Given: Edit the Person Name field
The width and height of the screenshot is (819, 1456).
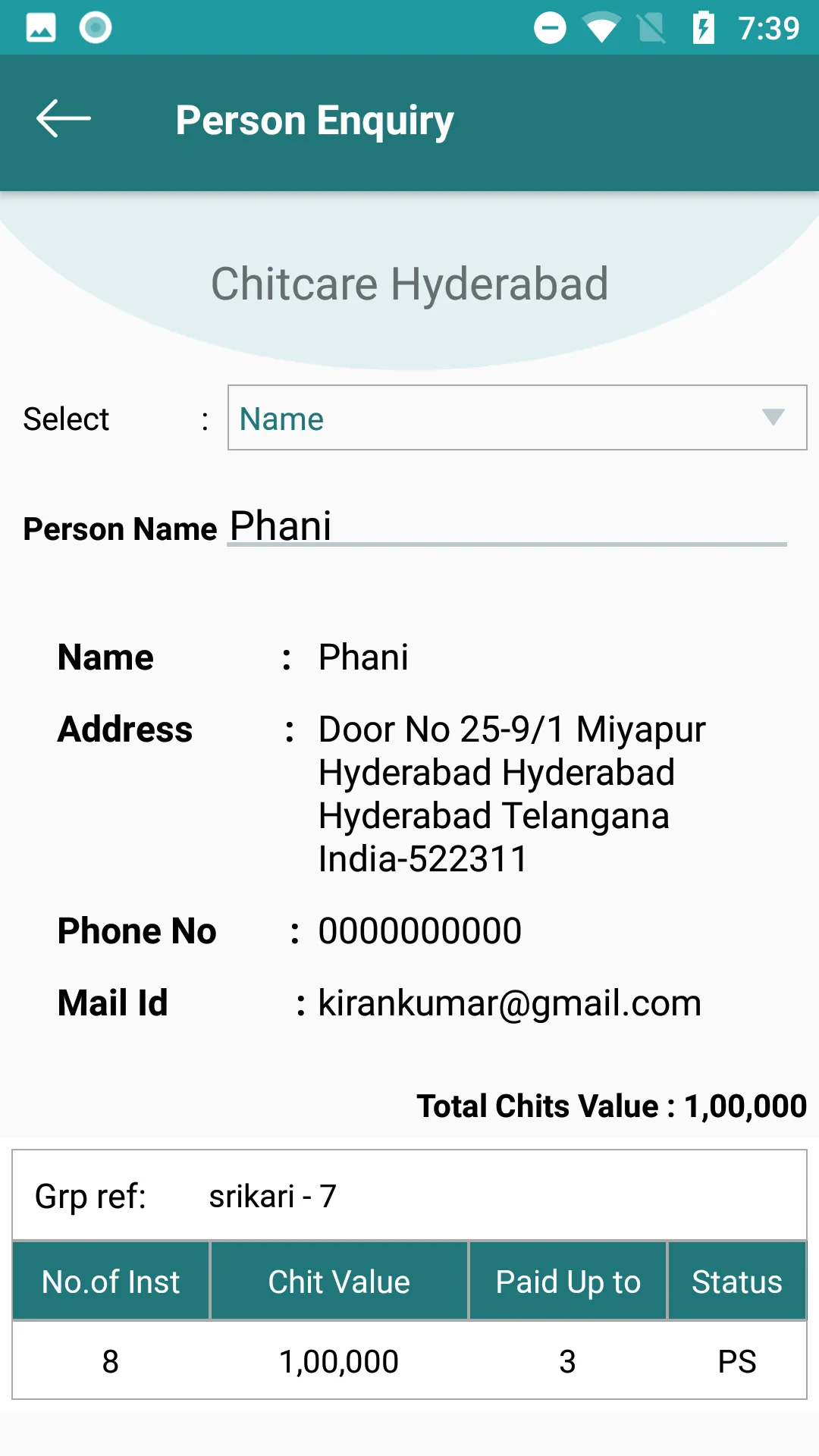Looking at the screenshot, I should pyautogui.click(x=506, y=526).
